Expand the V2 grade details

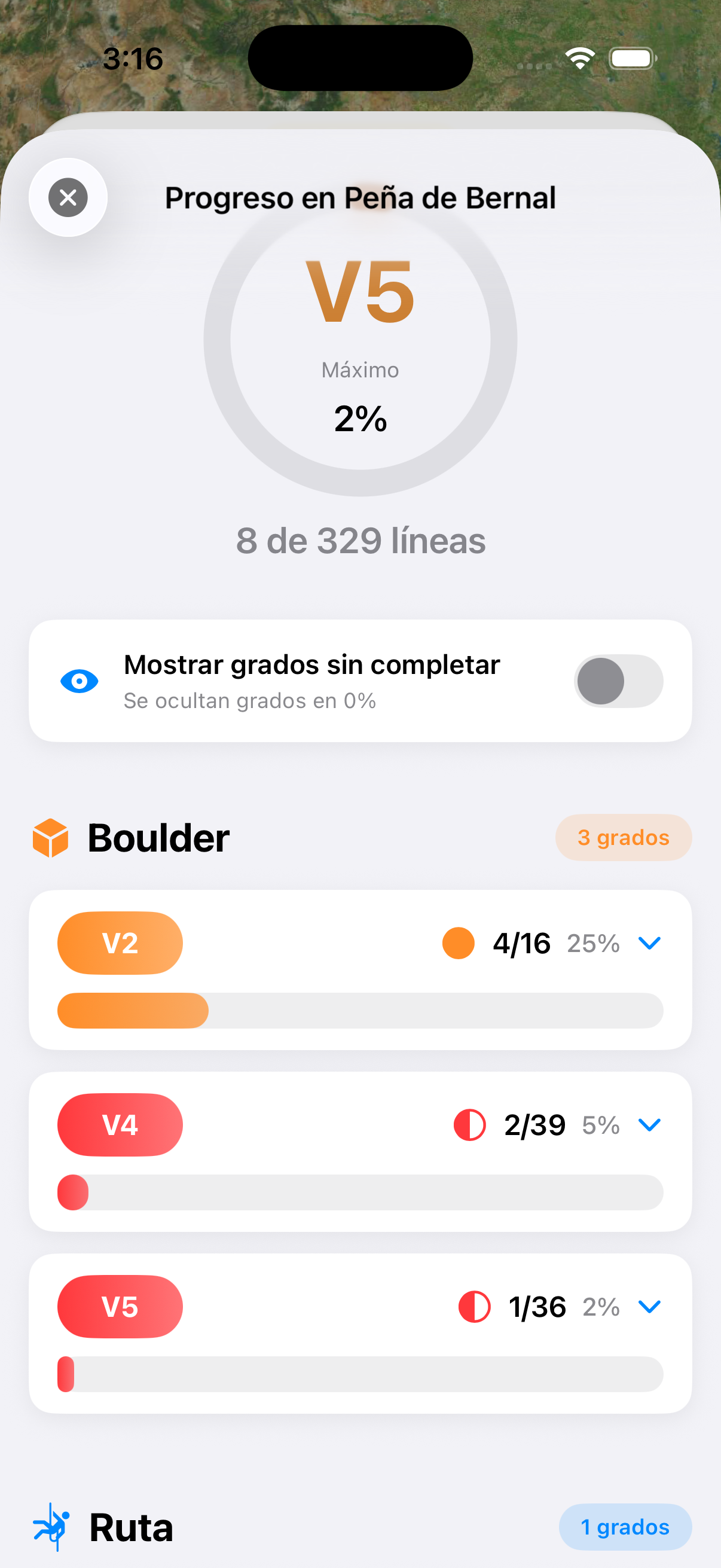pos(649,943)
